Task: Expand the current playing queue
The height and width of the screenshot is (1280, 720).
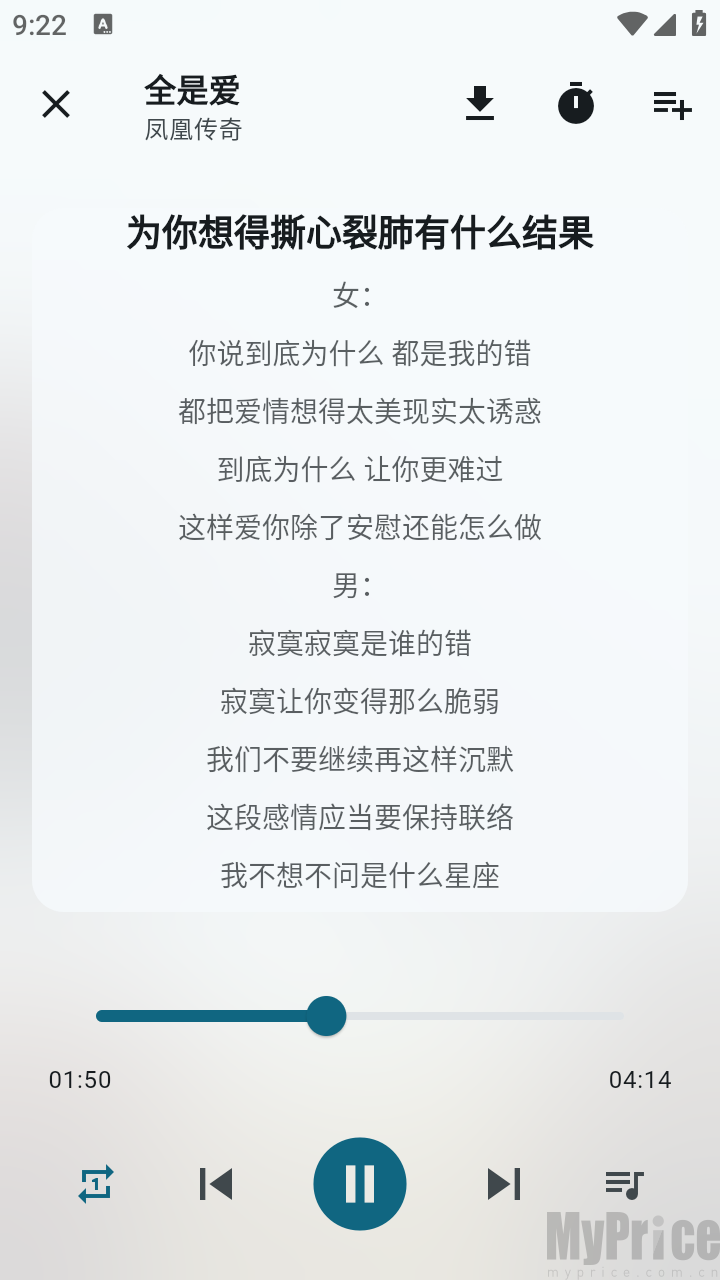Action: pyautogui.click(x=624, y=1183)
